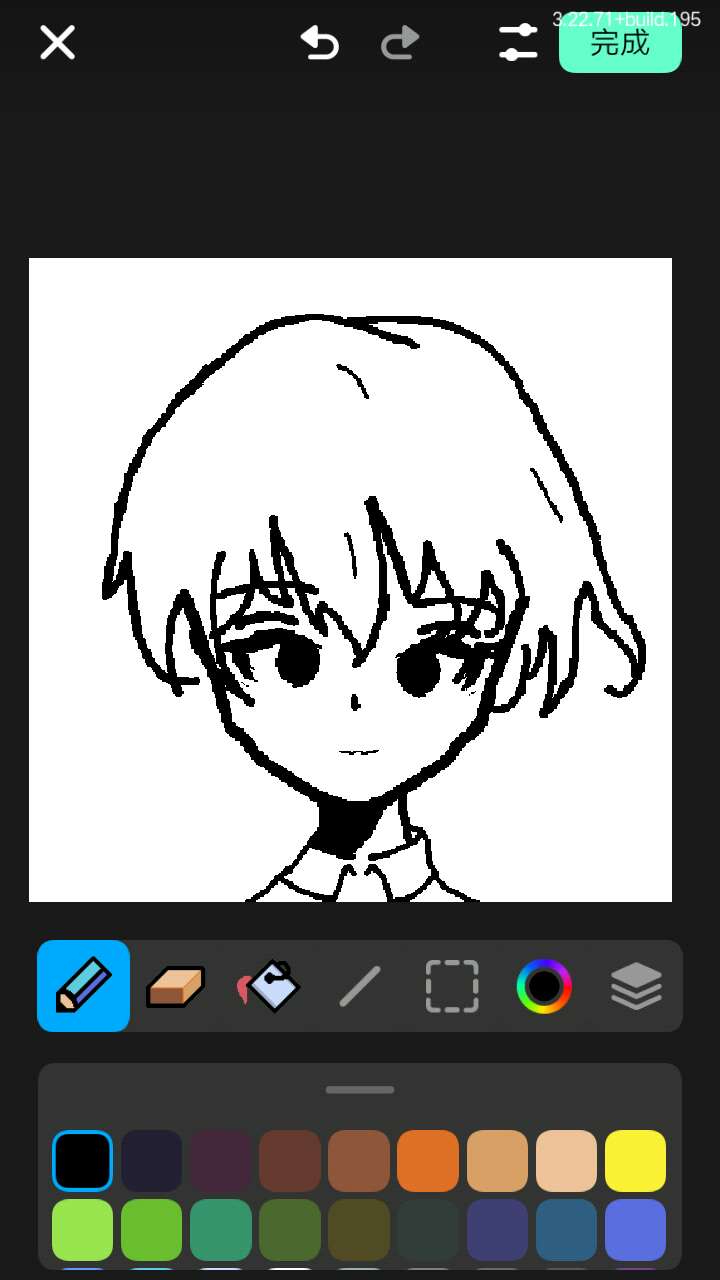Select the line drawing tool

coord(360,986)
